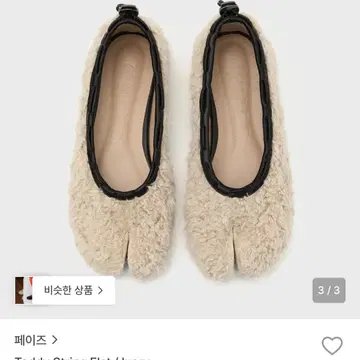The image size is (360, 360).
Task: Add this item to wishlist with heart
Action: click(x=332, y=346)
